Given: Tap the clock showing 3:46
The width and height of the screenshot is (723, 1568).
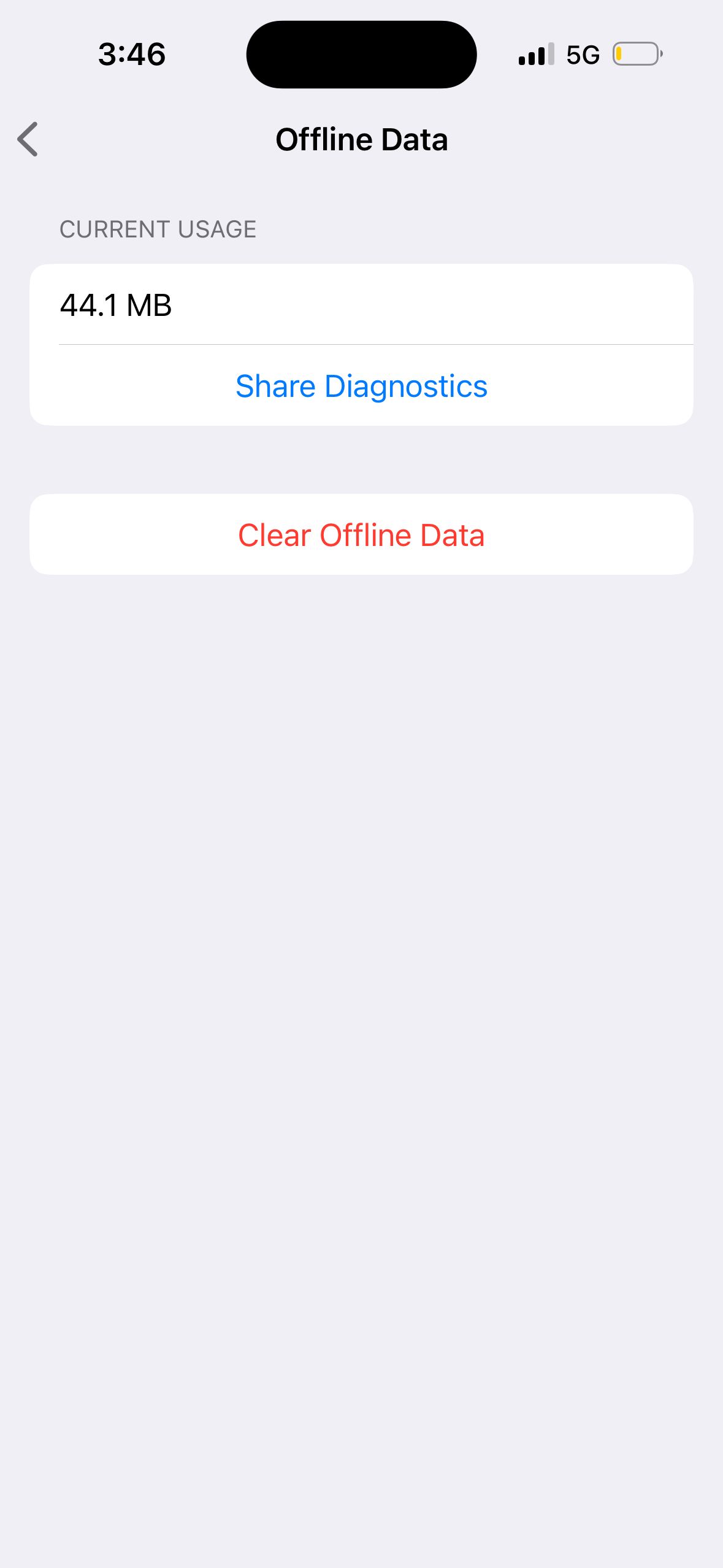Looking at the screenshot, I should (131, 54).
